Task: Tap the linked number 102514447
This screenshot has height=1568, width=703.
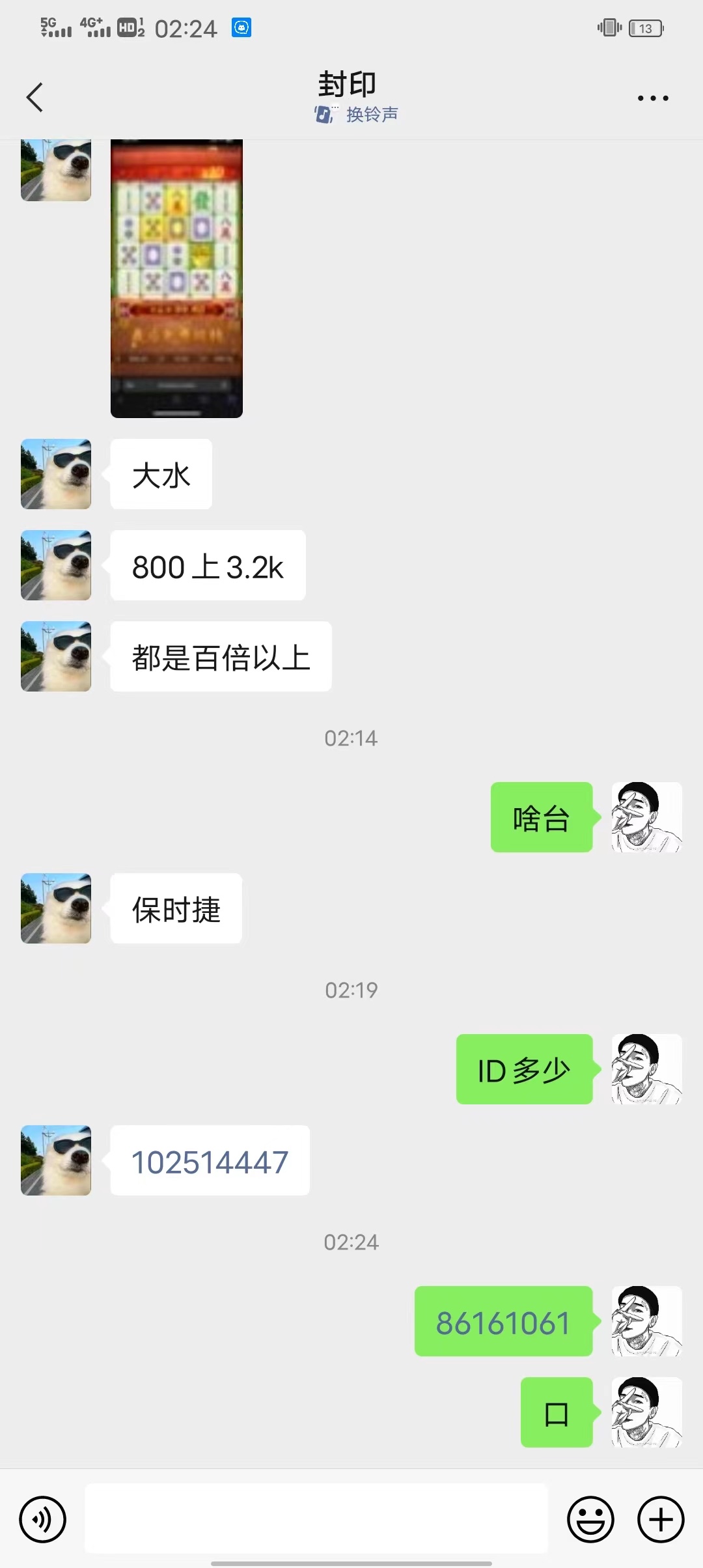Action: pyautogui.click(x=210, y=1162)
